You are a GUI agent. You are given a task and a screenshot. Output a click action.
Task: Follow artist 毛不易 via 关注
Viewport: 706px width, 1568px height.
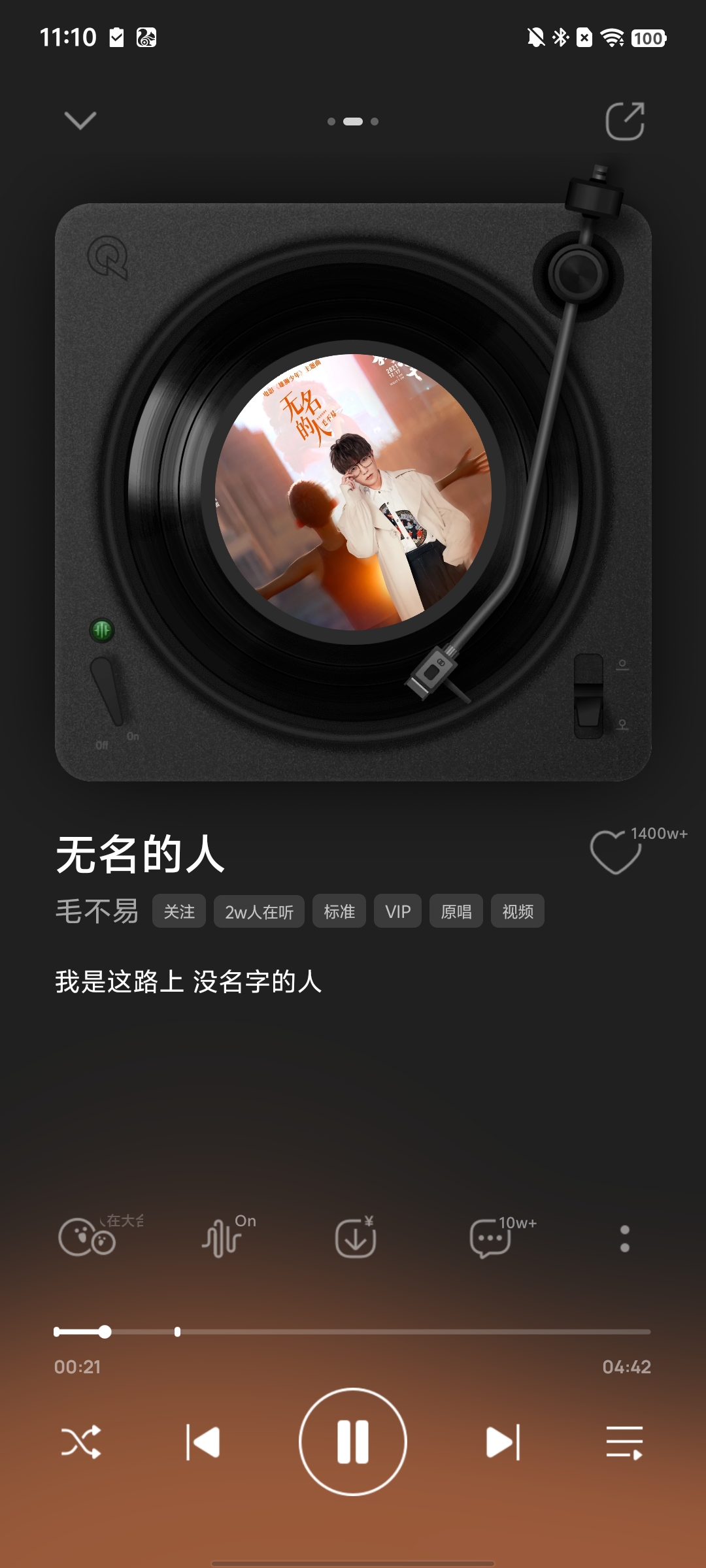click(179, 911)
